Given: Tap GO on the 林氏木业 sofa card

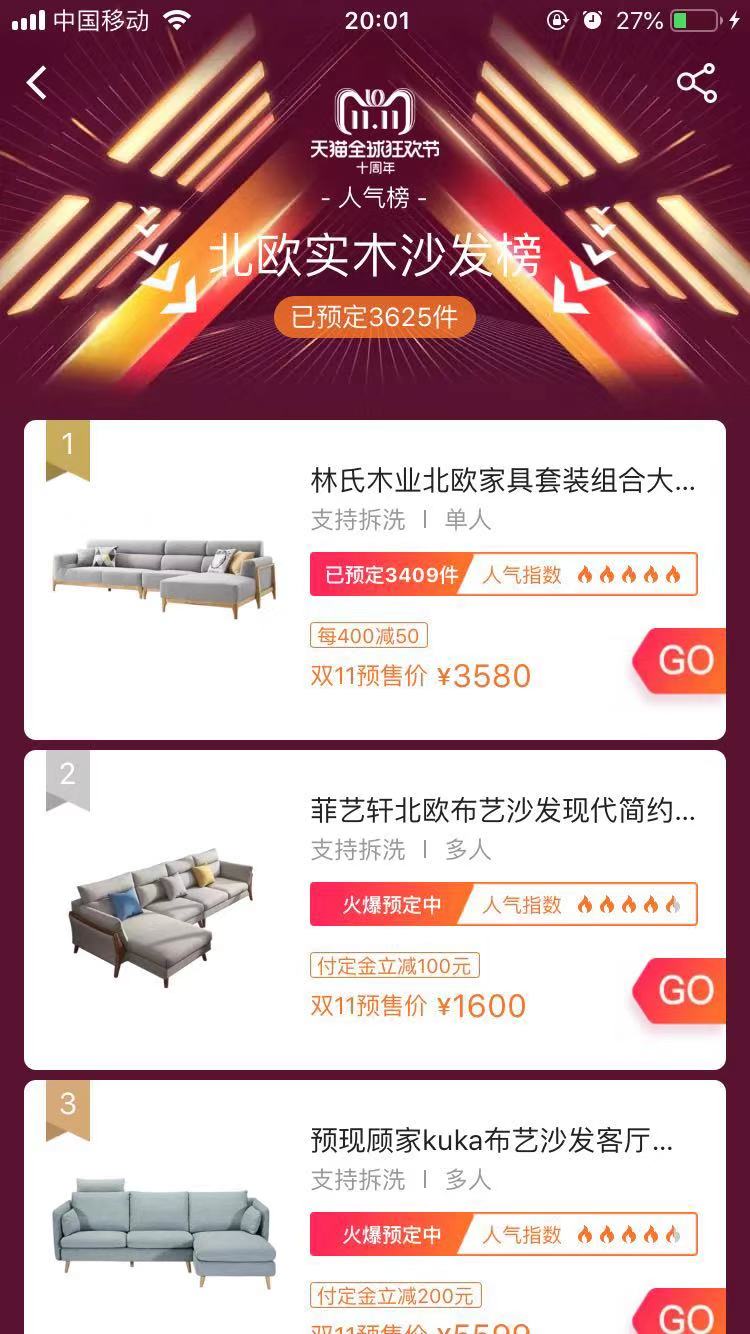Looking at the screenshot, I should pos(681,660).
